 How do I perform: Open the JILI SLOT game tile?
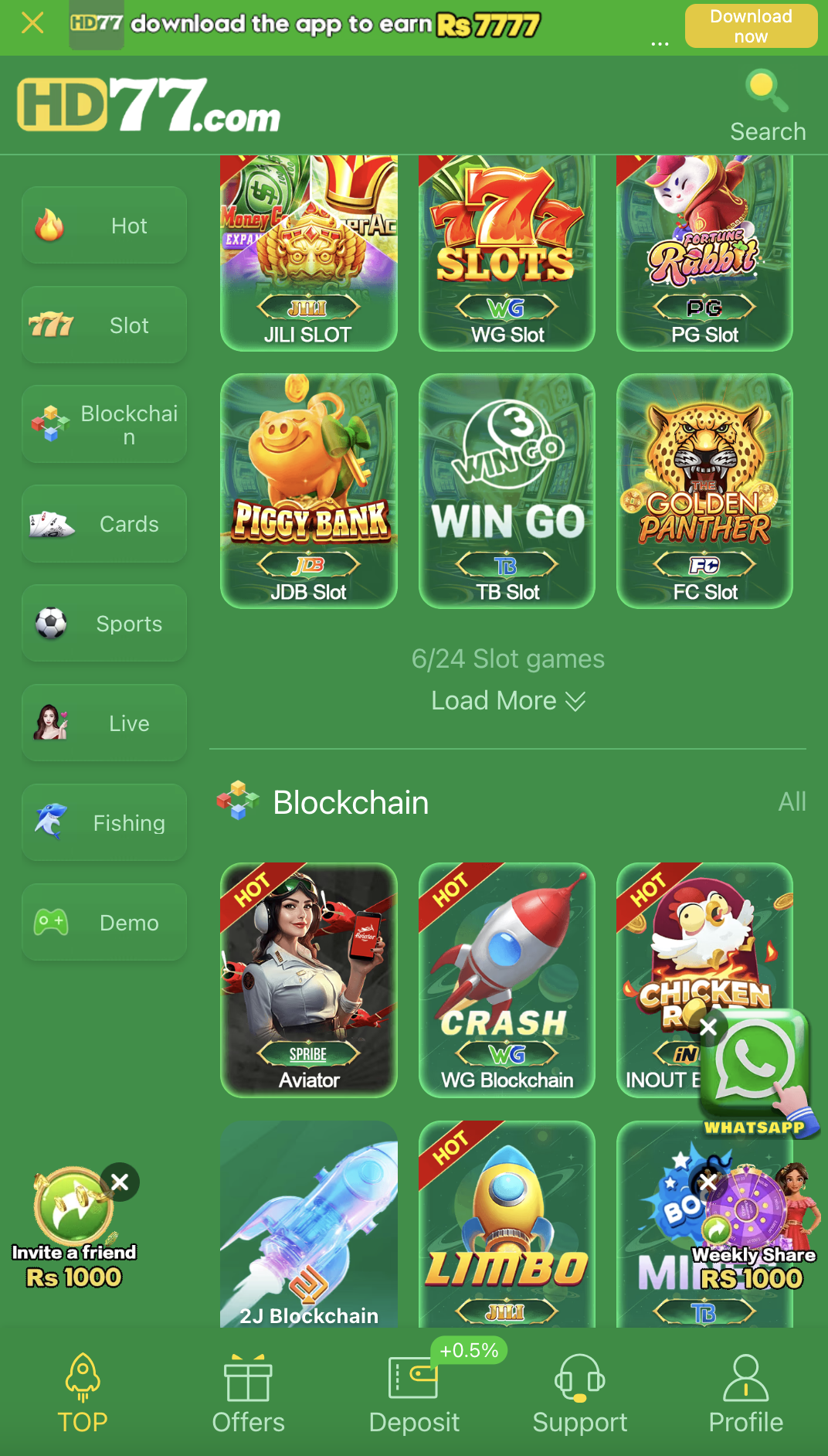(308, 251)
